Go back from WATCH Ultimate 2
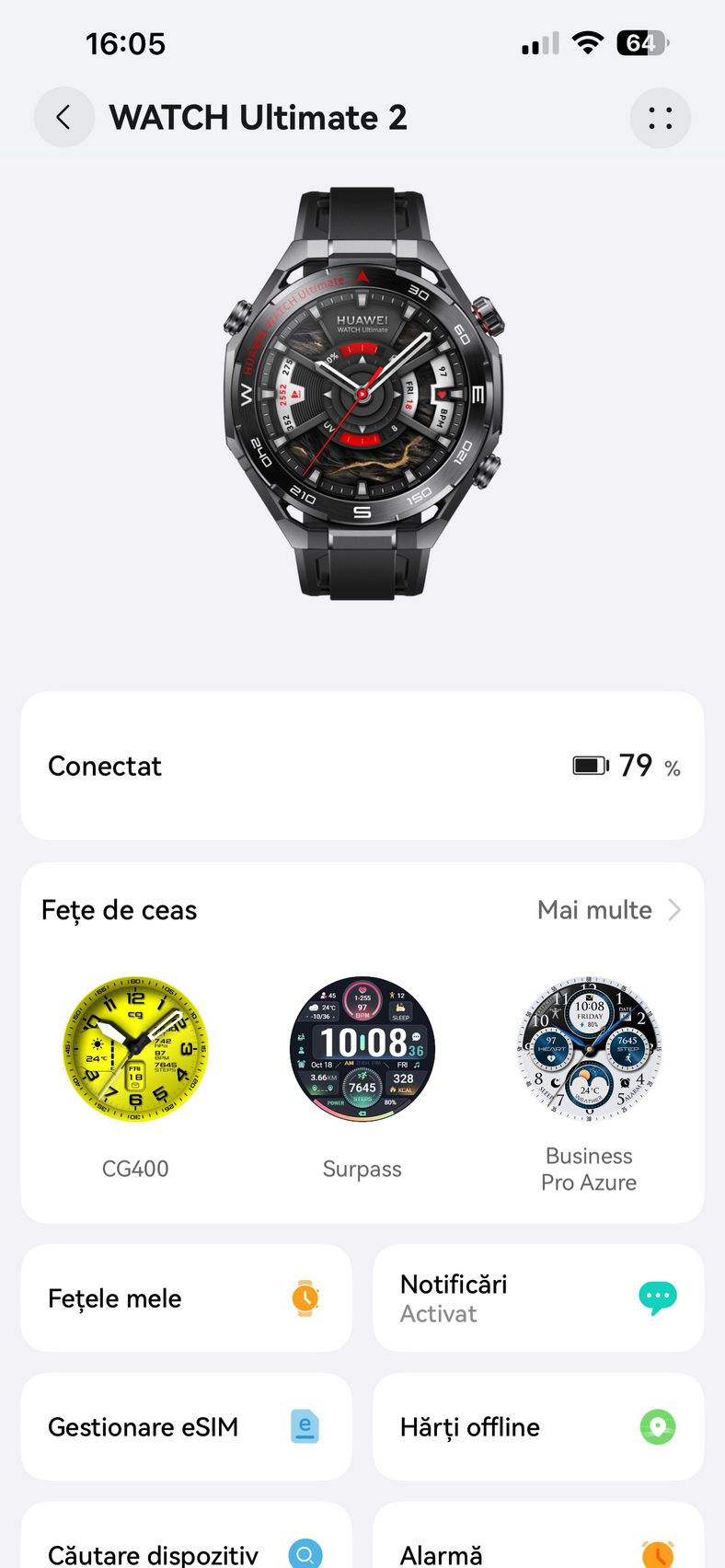This screenshot has width=725, height=1568. tap(63, 118)
